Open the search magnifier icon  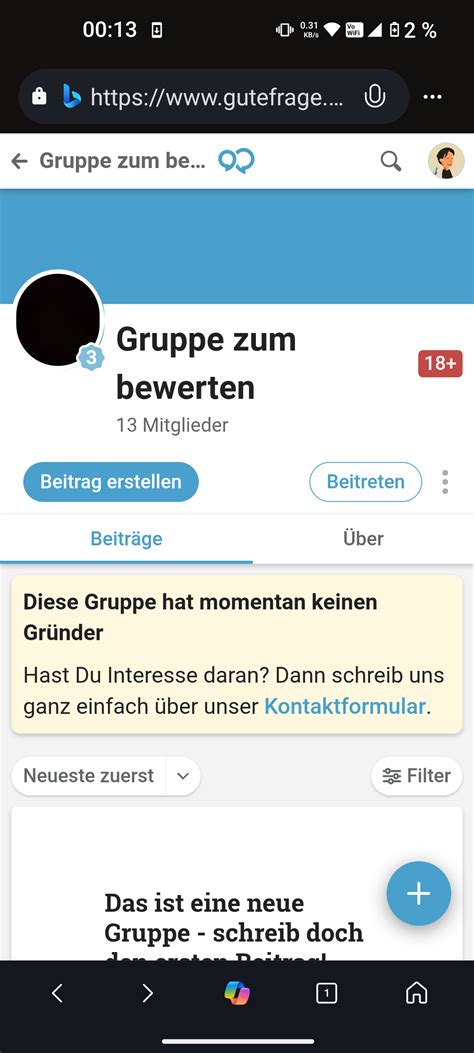pyautogui.click(x=391, y=161)
